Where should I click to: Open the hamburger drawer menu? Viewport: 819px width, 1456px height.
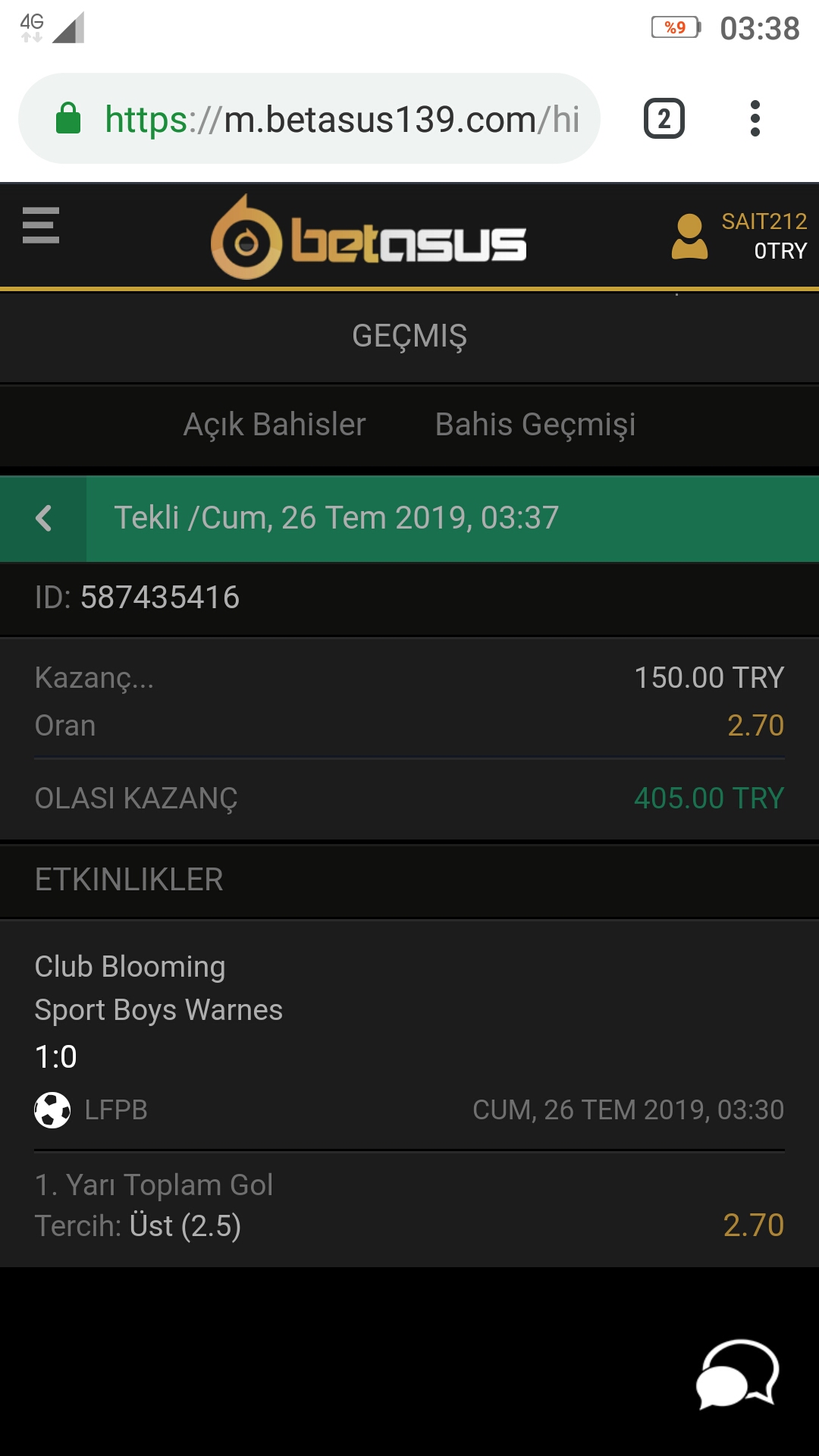(x=41, y=225)
